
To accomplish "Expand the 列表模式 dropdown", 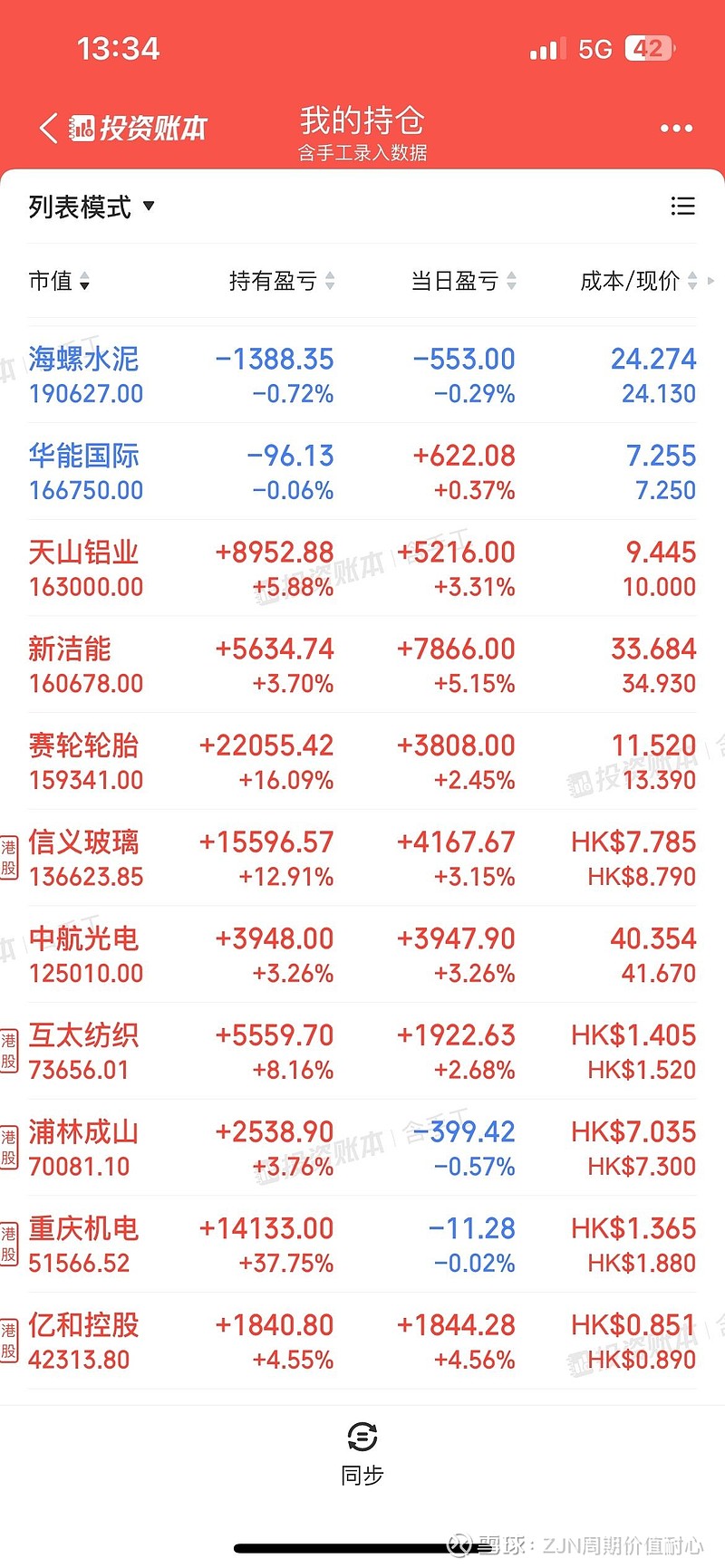I will tap(92, 207).
